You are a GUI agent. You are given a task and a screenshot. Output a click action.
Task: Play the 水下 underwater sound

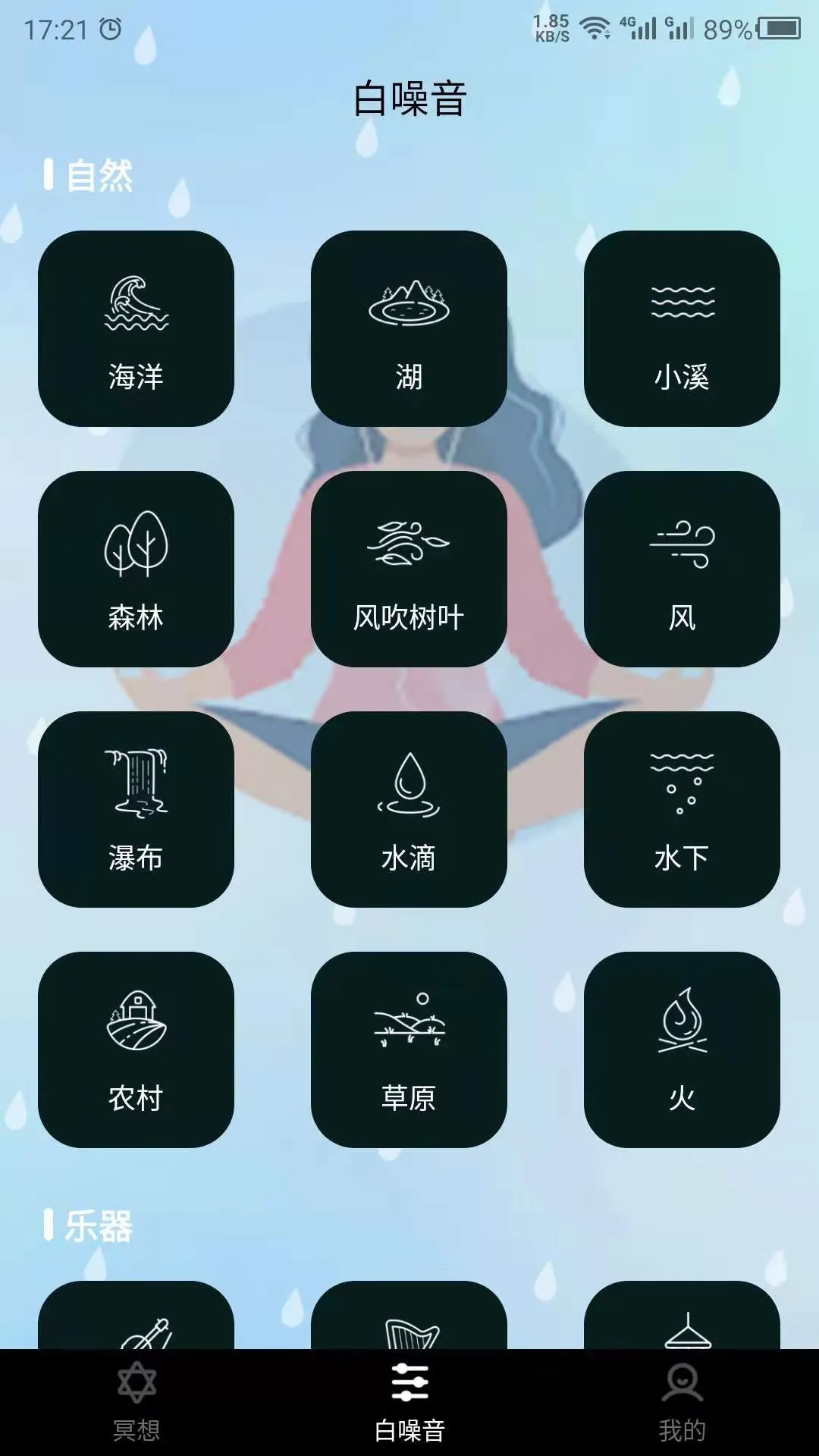pyautogui.click(x=682, y=809)
